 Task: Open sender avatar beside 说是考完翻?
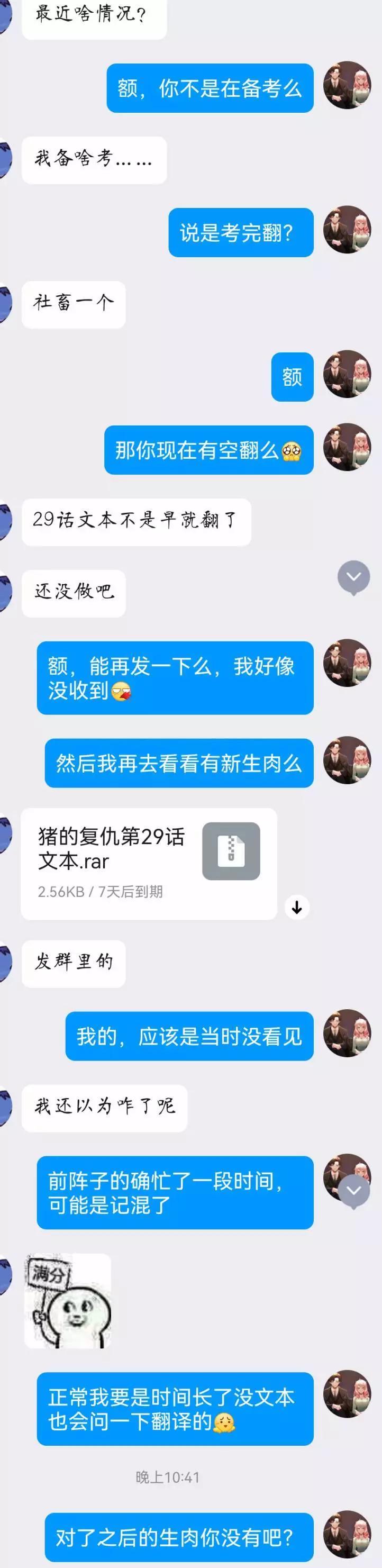point(347,230)
